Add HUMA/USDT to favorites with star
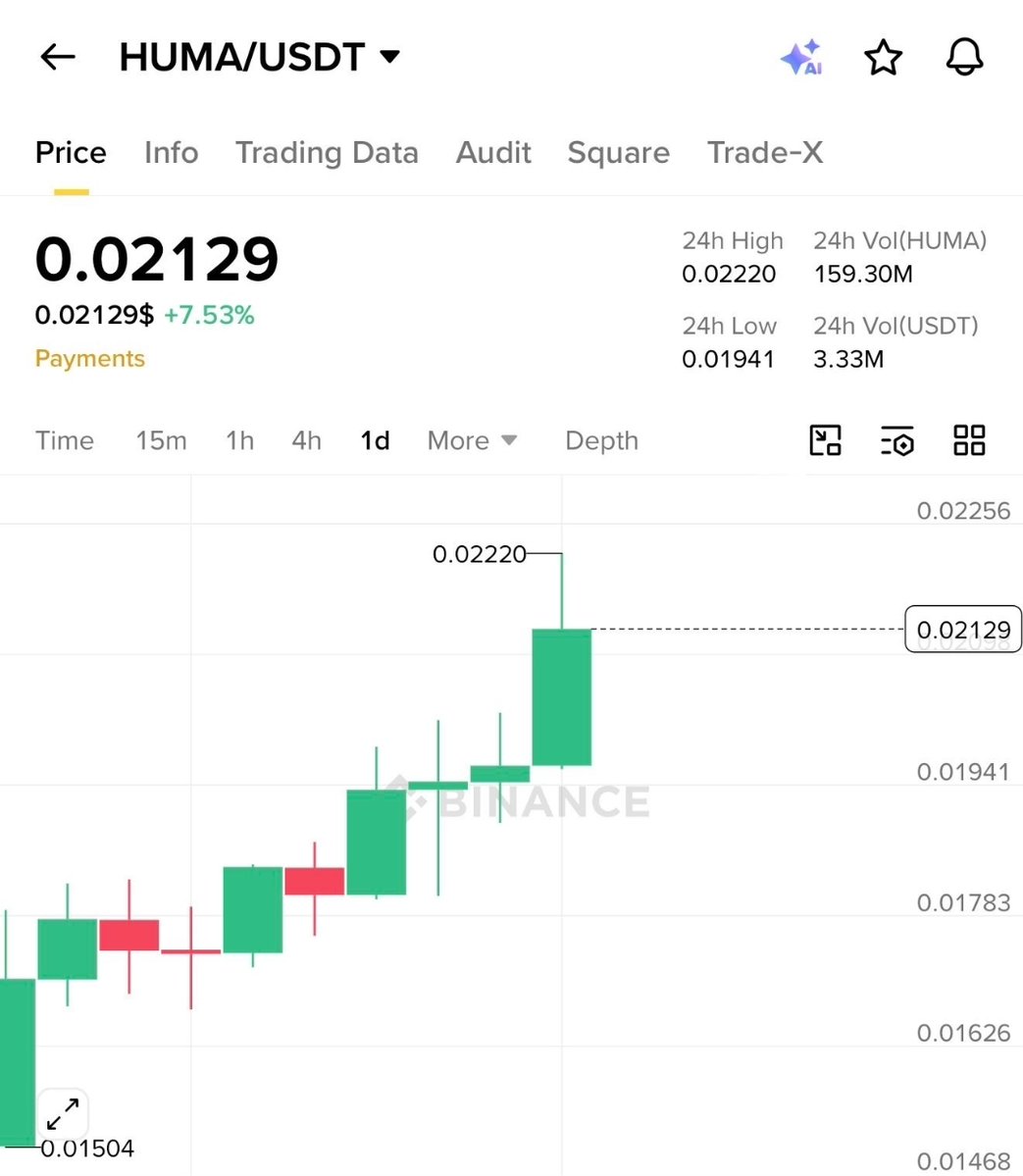Viewport: 1023px width, 1176px height. click(x=883, y=58)
